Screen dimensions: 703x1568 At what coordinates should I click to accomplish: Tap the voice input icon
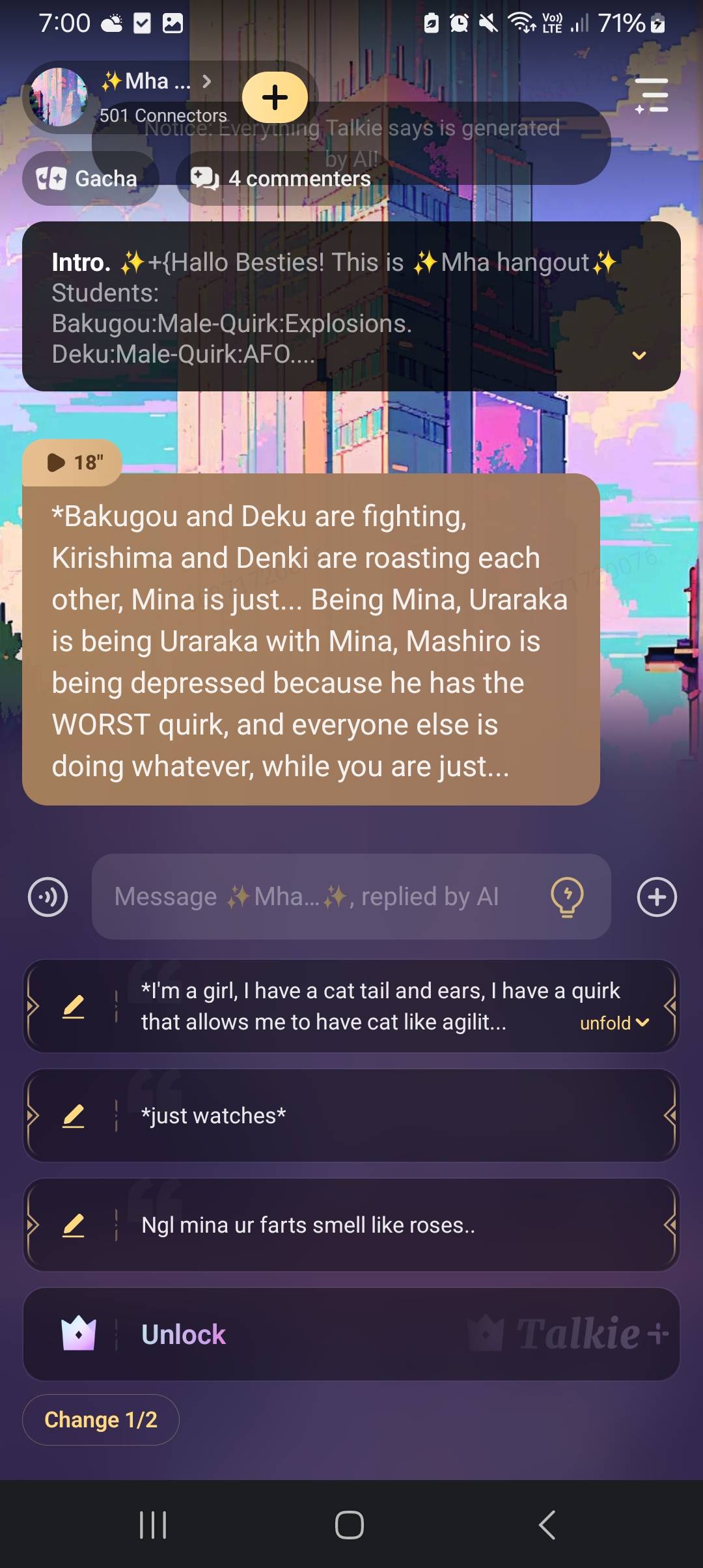click(48, 897)
